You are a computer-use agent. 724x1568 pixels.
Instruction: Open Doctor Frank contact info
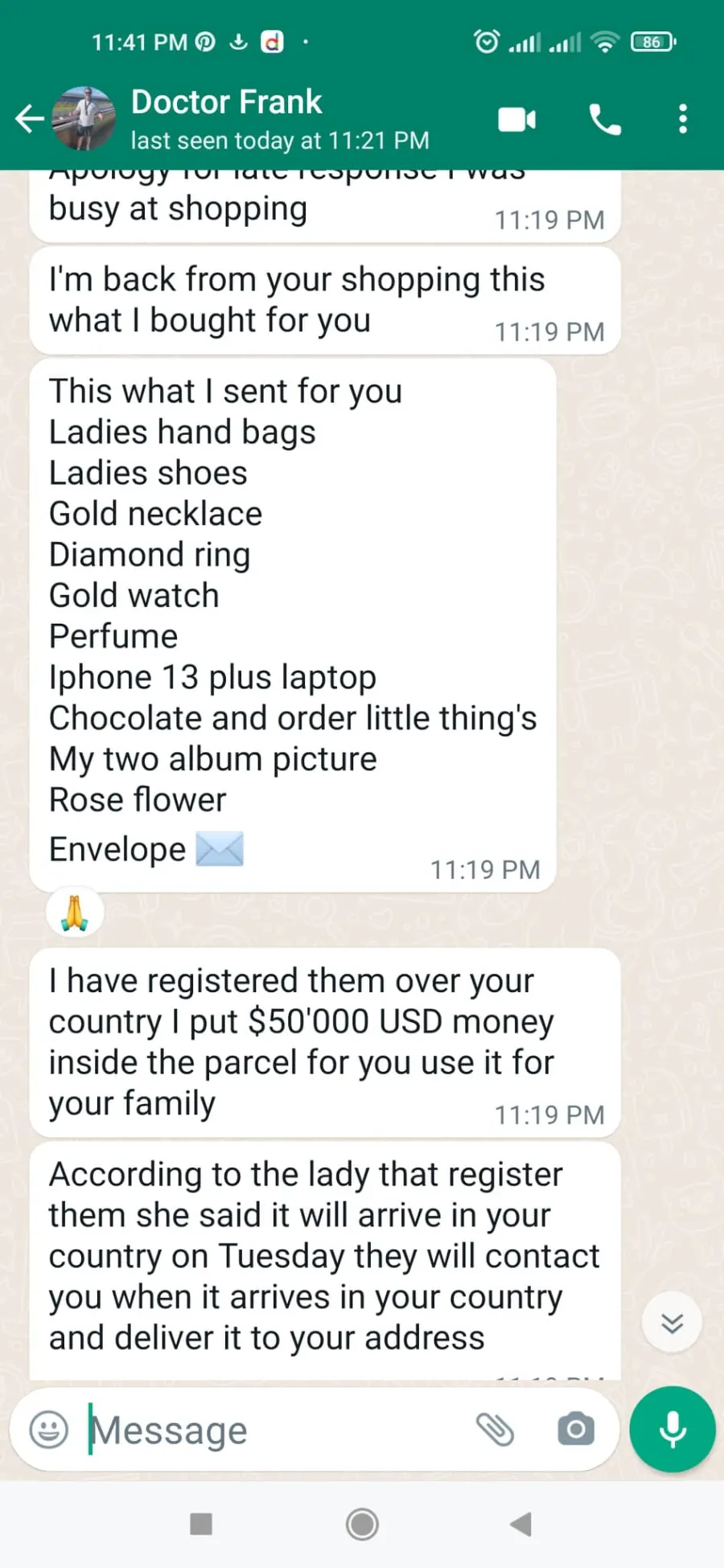point(279,119)
